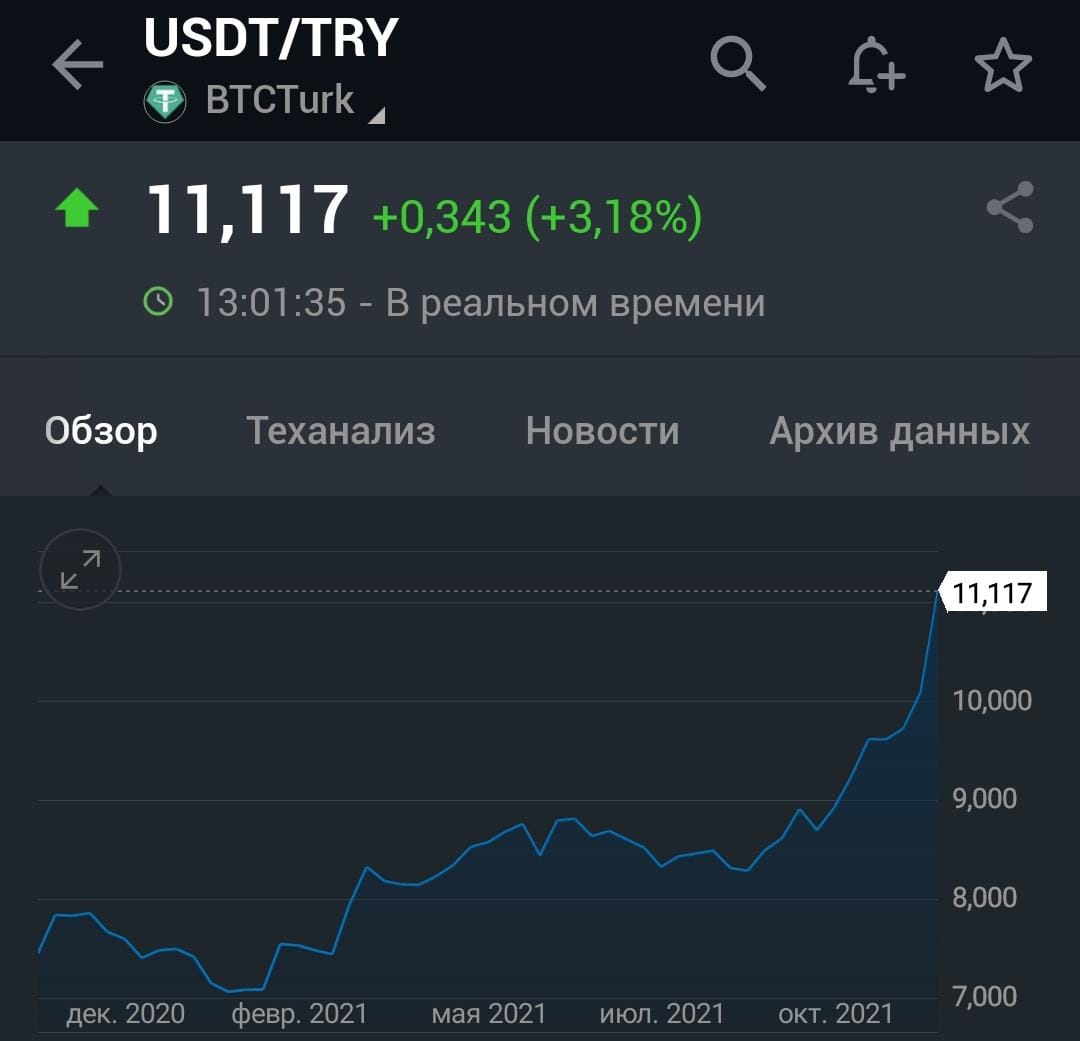This screenshot has width=1080, height=1041.
Task: Switch to the Теханализ tab
Action: (x=341, y=431)
